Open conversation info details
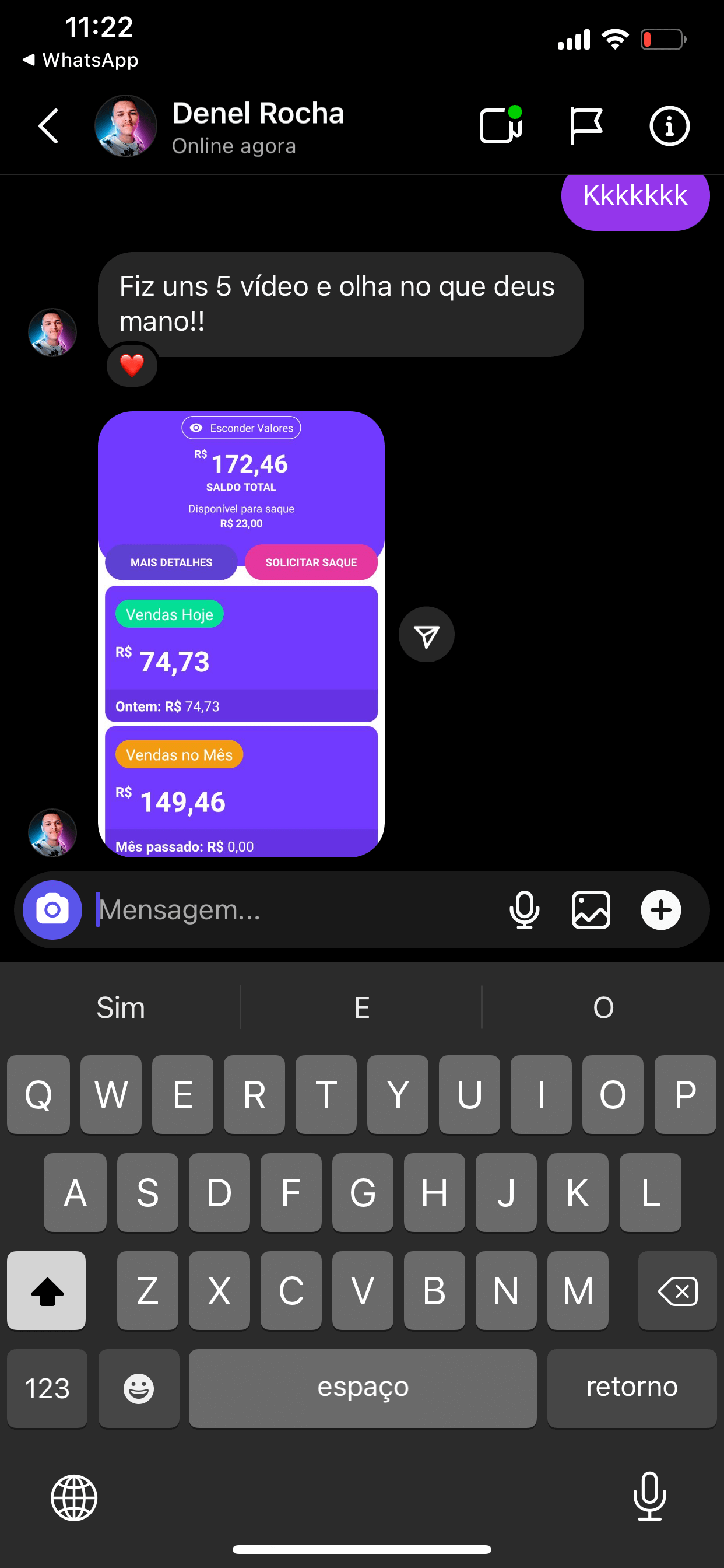Viewport: 724px width, 1568px height. click(x=669, y=126)
